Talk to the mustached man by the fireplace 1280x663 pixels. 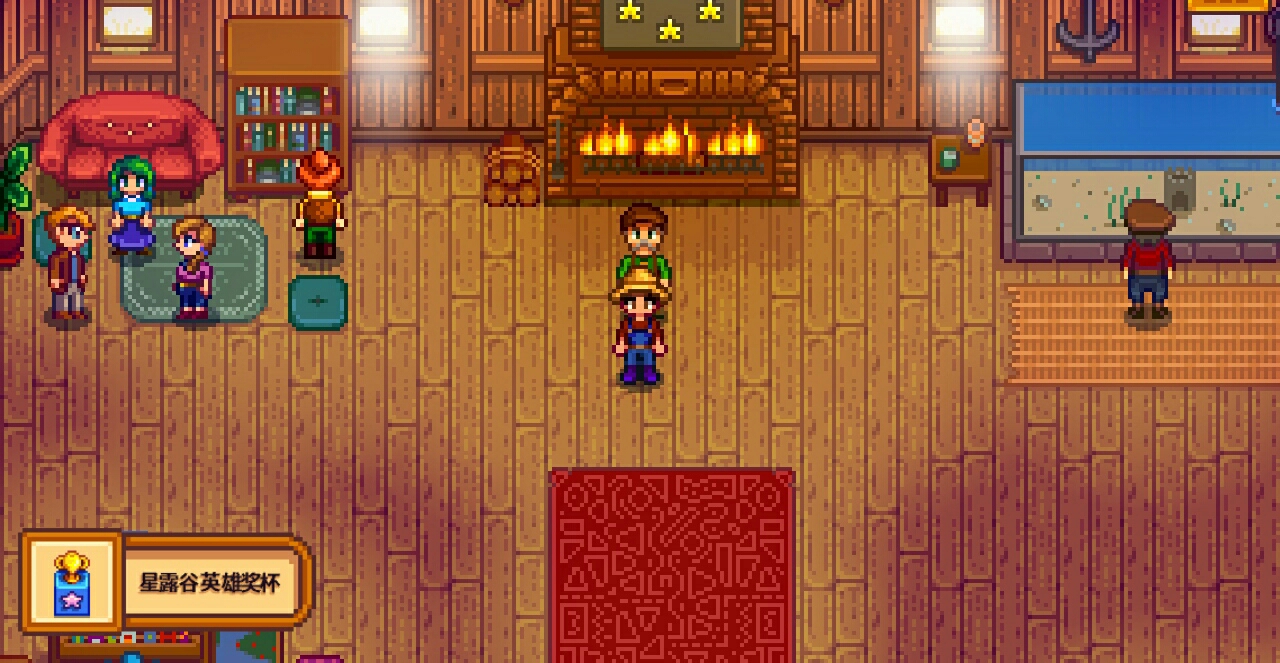tap(643, 238)
